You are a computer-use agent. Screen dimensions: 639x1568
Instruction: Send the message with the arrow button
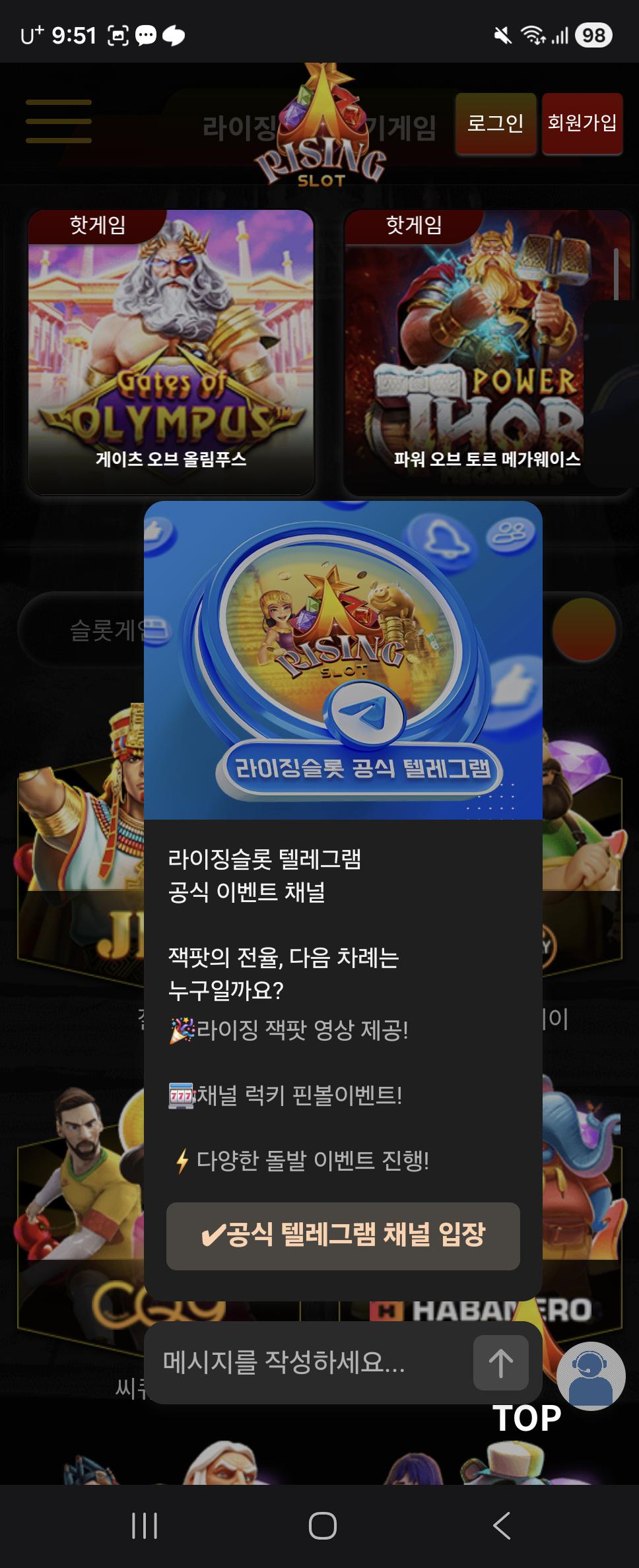pyautogui.click(x=500, y=1363)
